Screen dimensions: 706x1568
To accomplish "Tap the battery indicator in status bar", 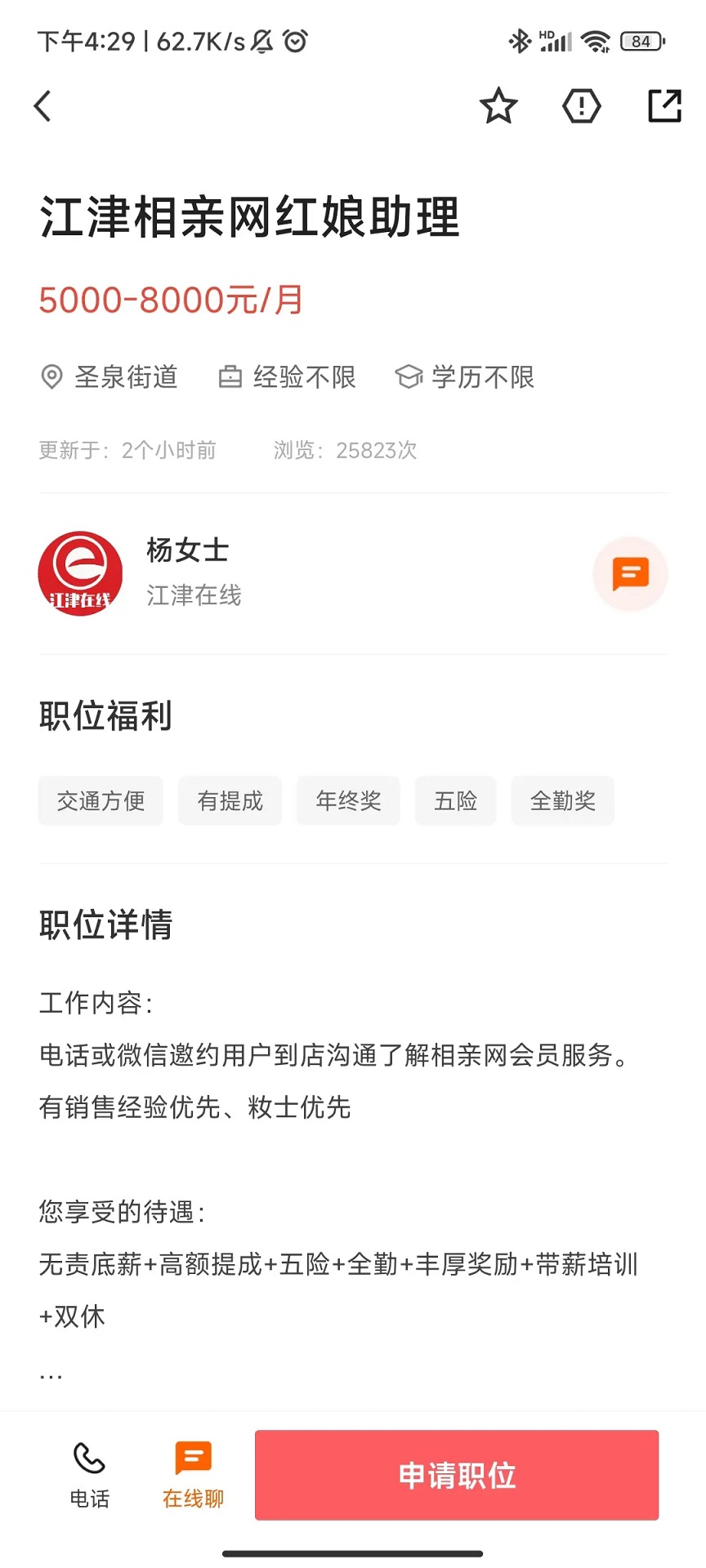I will [x=642, y=39].
